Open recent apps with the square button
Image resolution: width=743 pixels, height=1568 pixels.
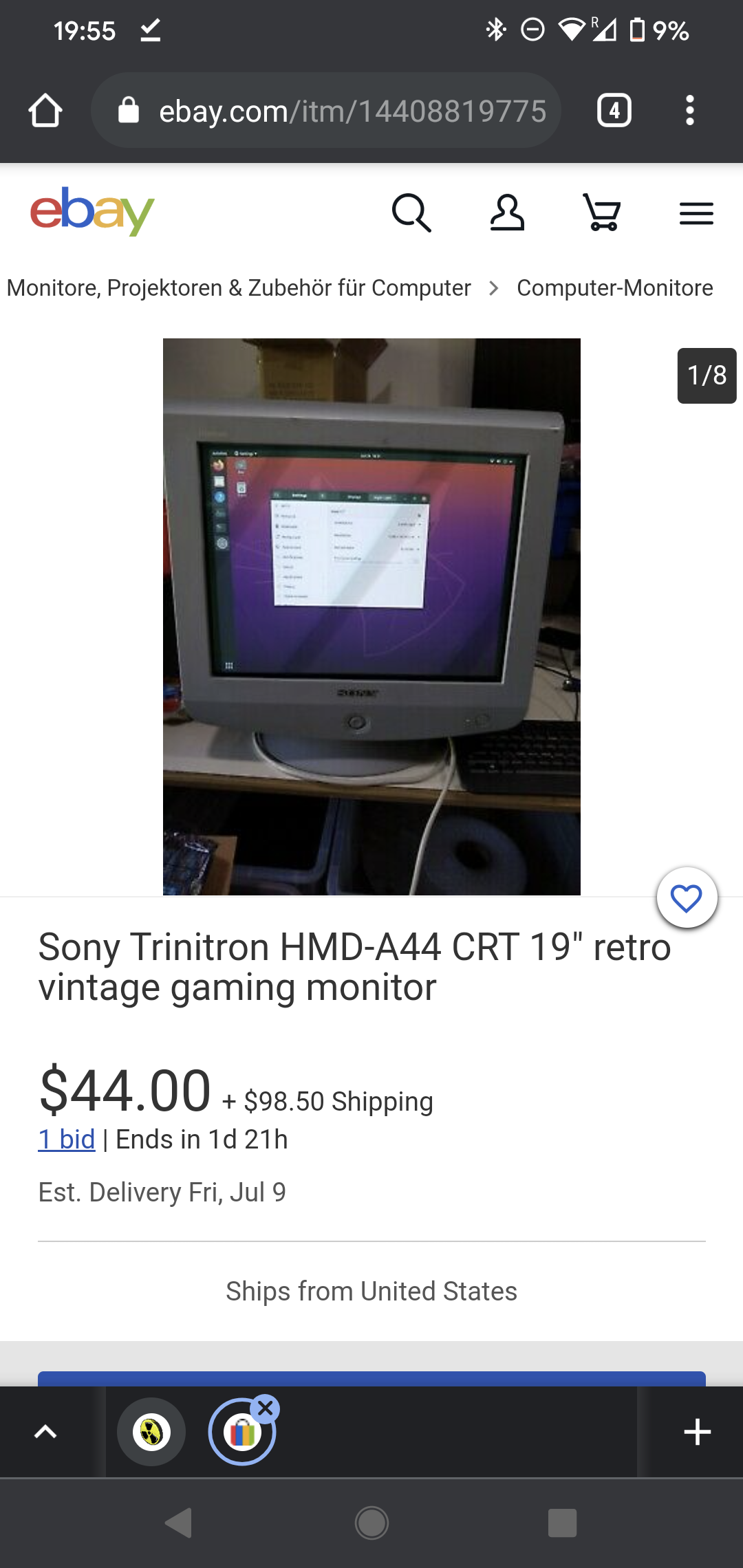[562, 1523]
